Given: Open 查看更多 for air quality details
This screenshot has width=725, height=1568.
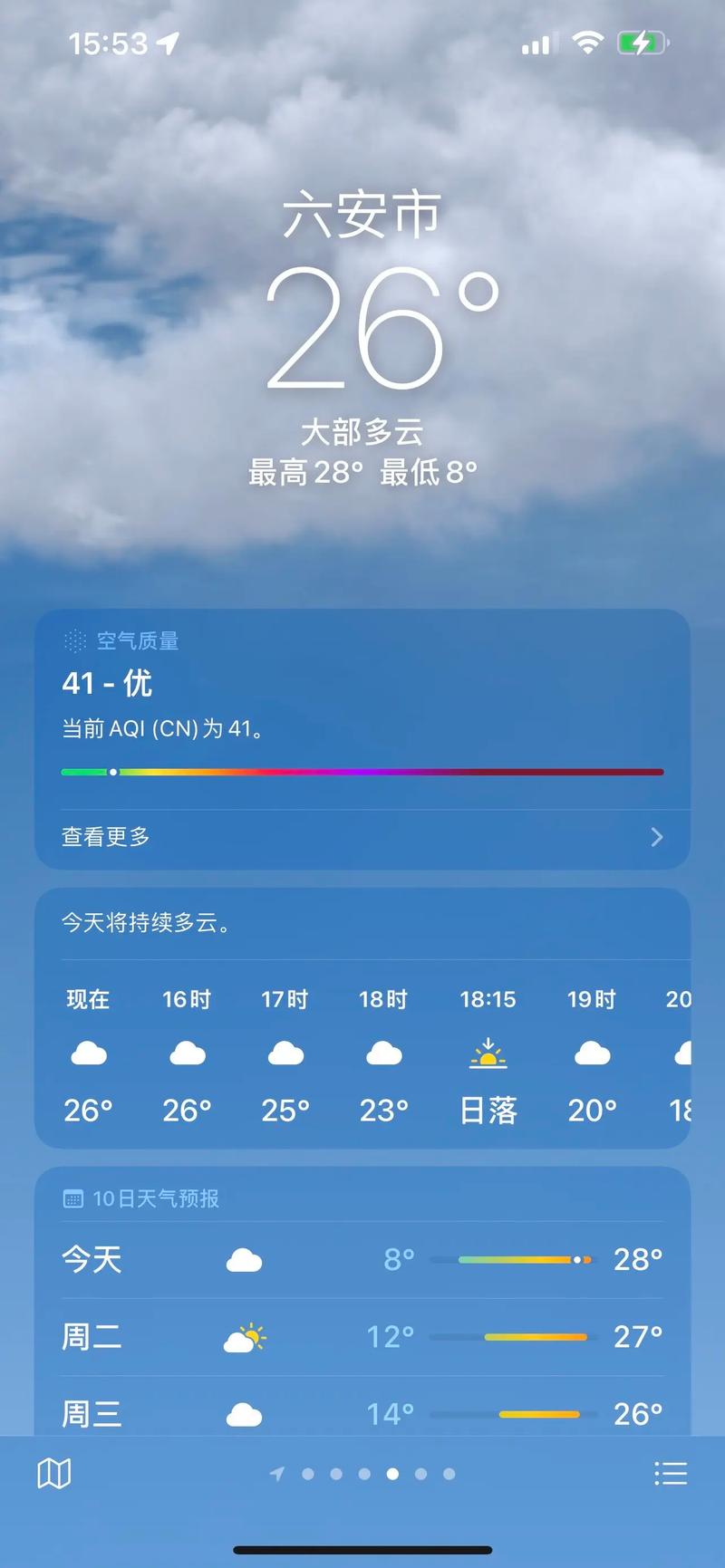Looking at the screenshot, I should click(104, 836).
